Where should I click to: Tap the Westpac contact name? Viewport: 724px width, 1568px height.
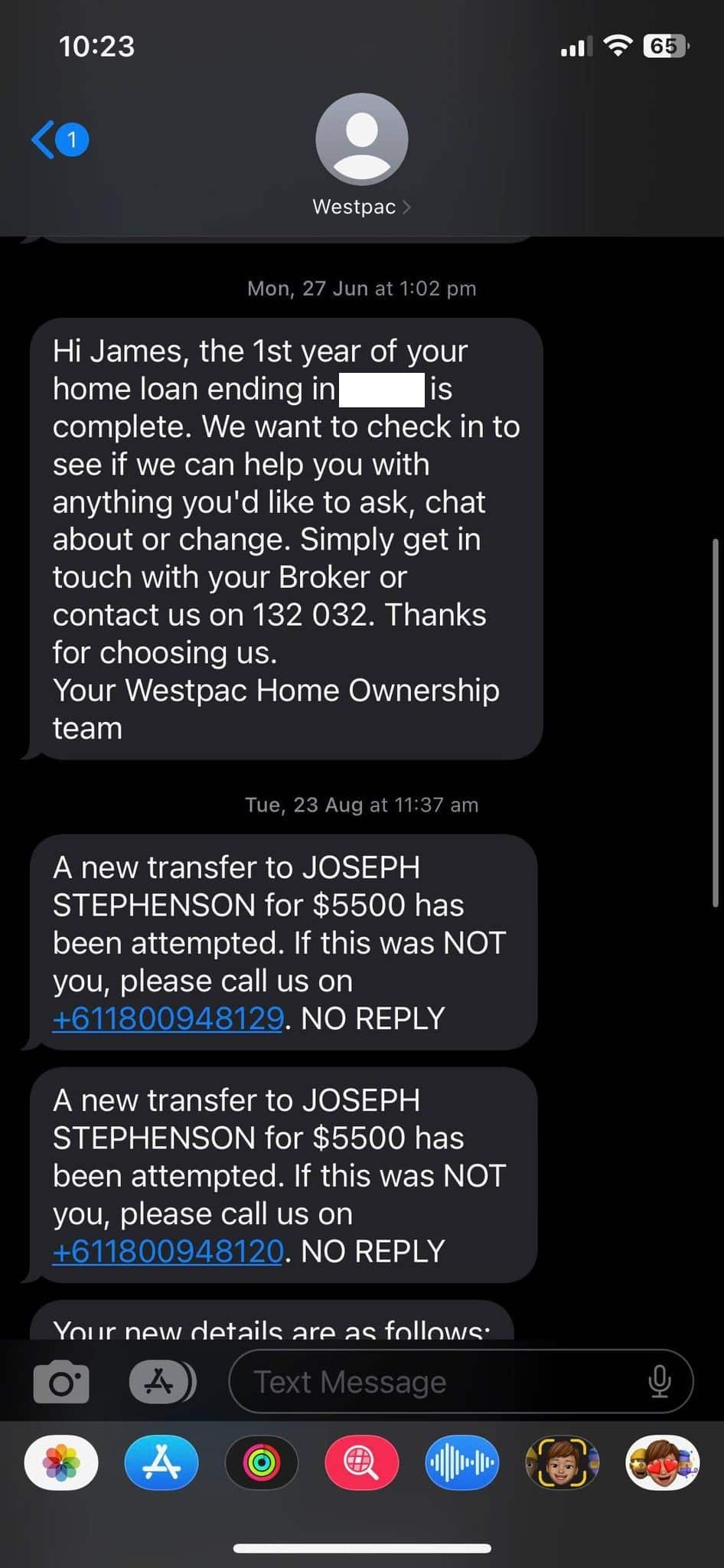tap(354, 206)
